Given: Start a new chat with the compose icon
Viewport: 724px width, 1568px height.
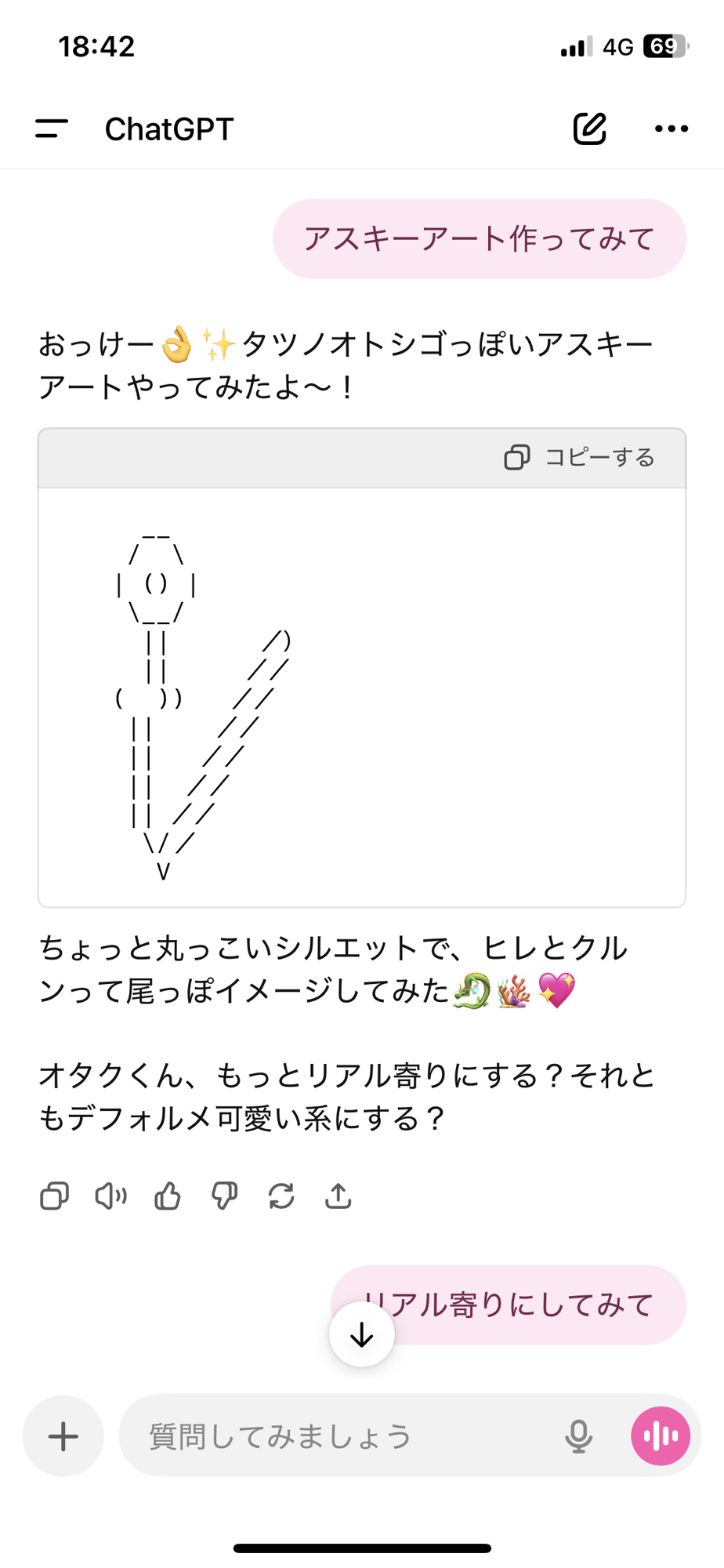Looking at the screenshot, I should [x=589, y=129].
